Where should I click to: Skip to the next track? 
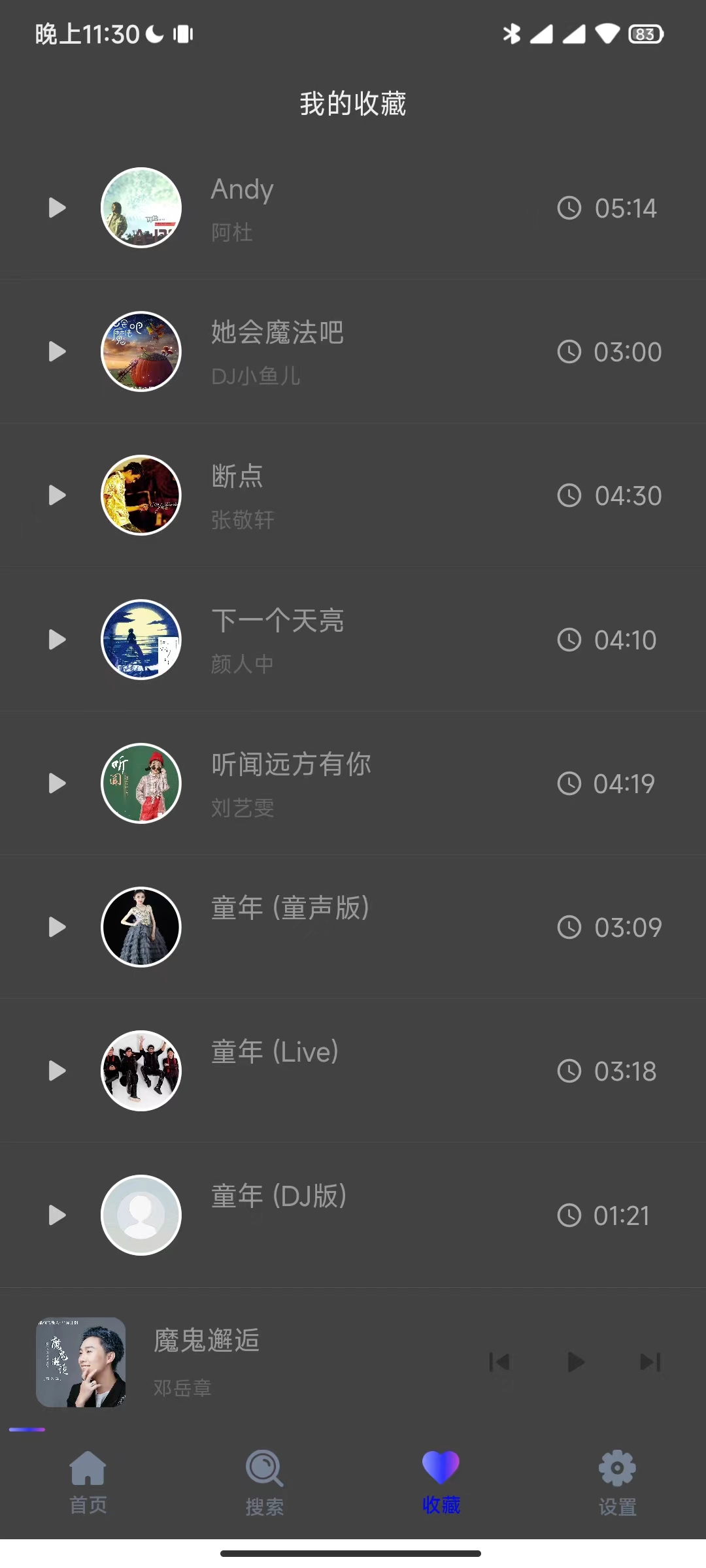650,1362
